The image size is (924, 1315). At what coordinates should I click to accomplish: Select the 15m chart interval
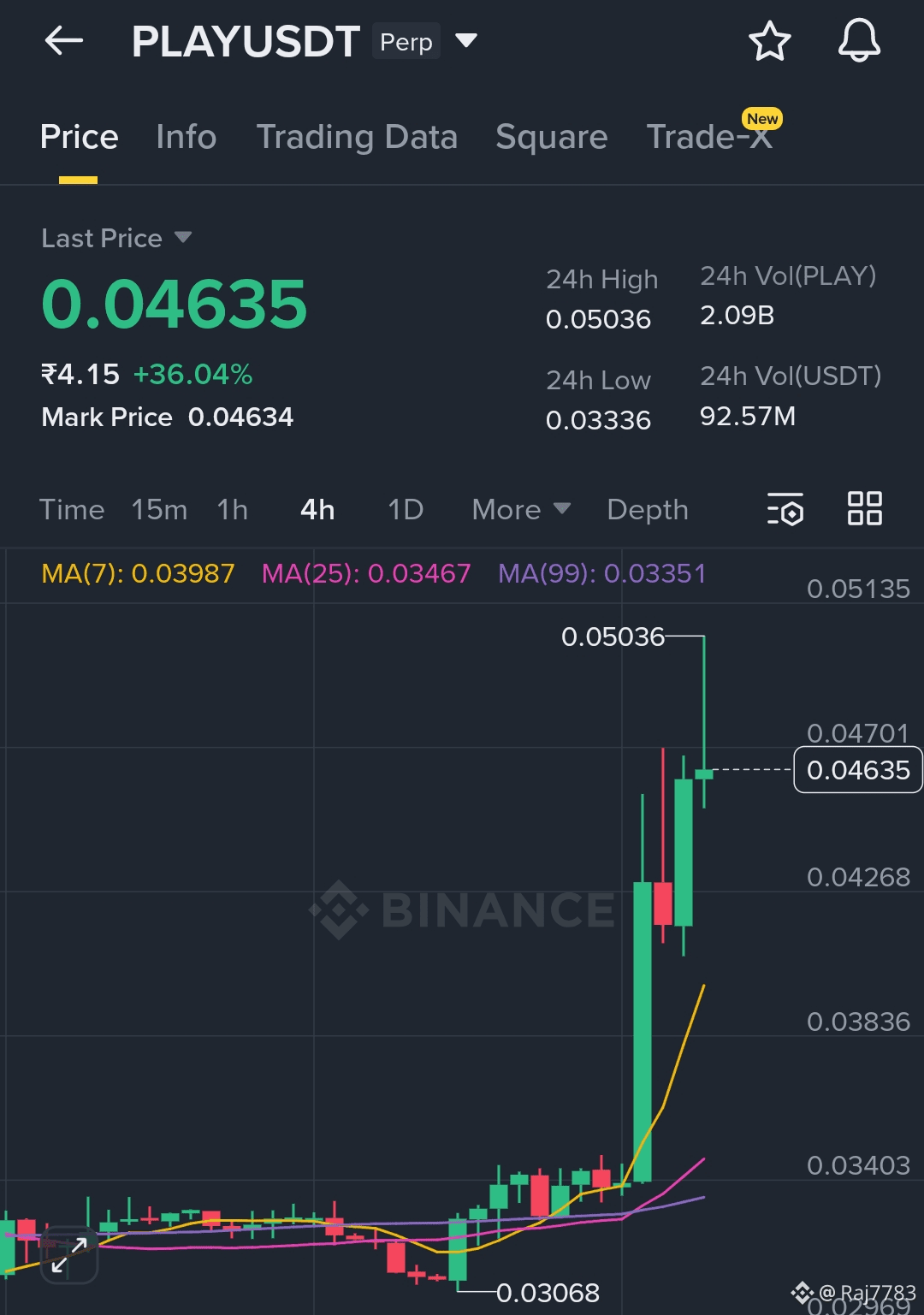point(159,510)
